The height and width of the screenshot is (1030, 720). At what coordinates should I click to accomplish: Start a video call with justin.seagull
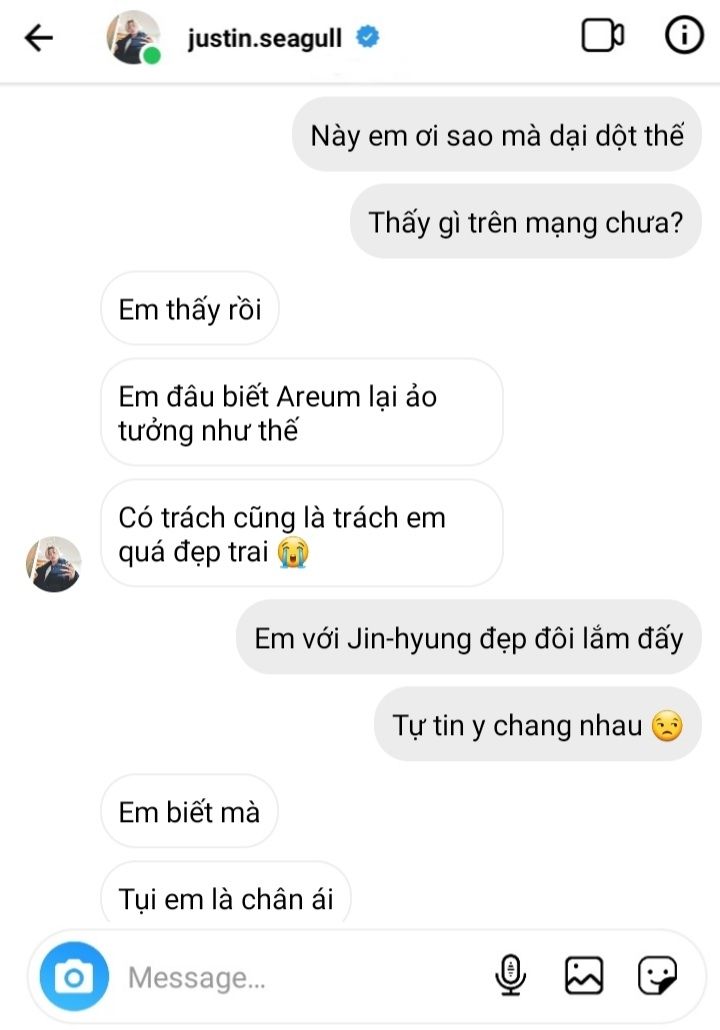coord(602,38)
